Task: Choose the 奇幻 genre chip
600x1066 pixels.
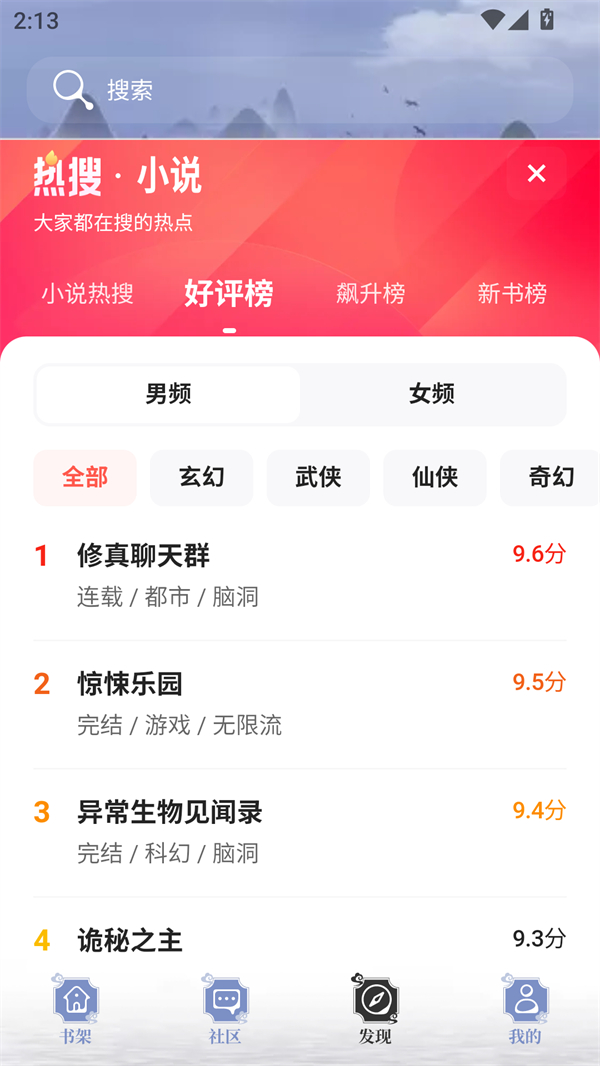Action: tap(551, 477)
